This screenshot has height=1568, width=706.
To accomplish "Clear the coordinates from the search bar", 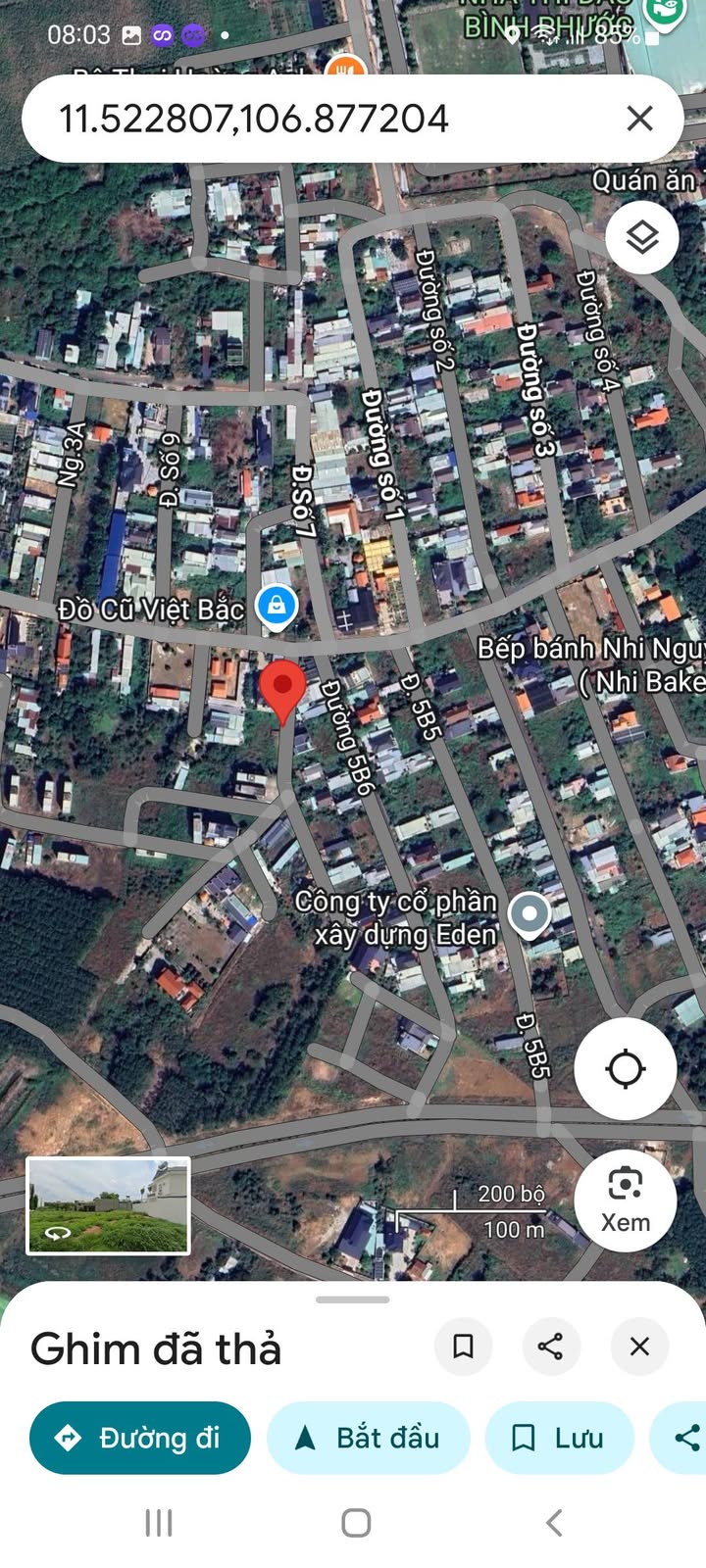I will pos(639,120).
